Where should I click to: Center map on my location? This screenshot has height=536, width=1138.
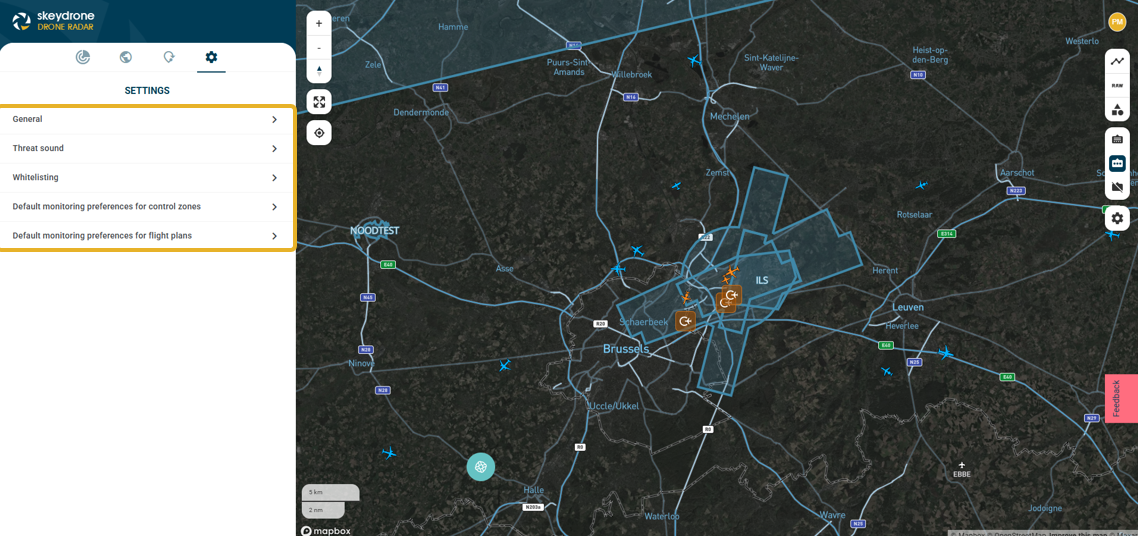click(319, 133)
